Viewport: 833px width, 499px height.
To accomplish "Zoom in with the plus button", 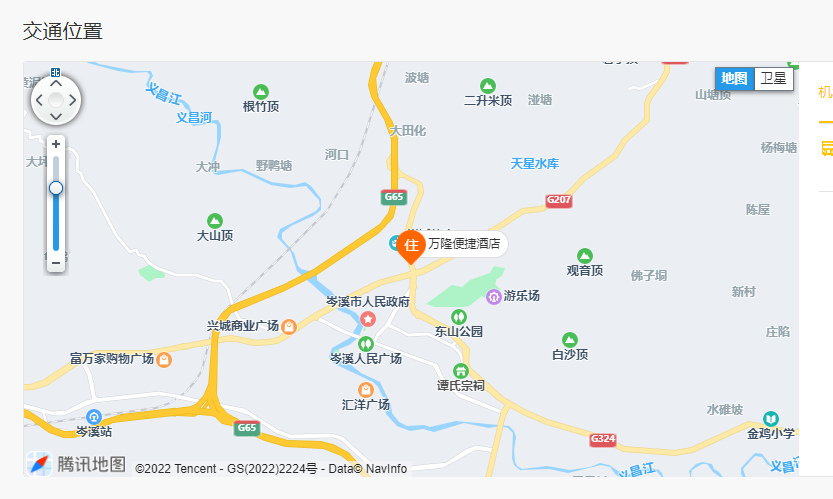I will pyautogui.click(x=56, y=144).
